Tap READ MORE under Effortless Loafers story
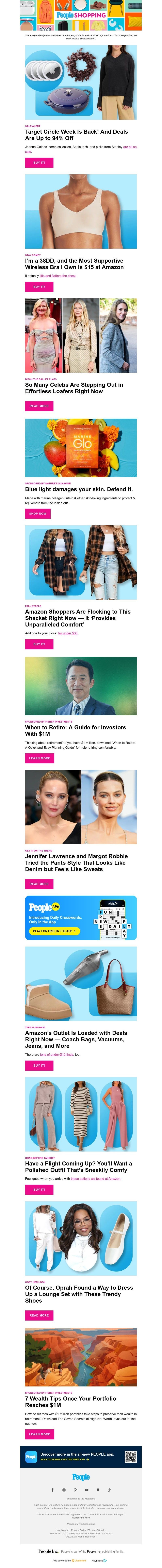Image resolution: width=162 pixels, height=1568 pixels. tap(39, 406)
